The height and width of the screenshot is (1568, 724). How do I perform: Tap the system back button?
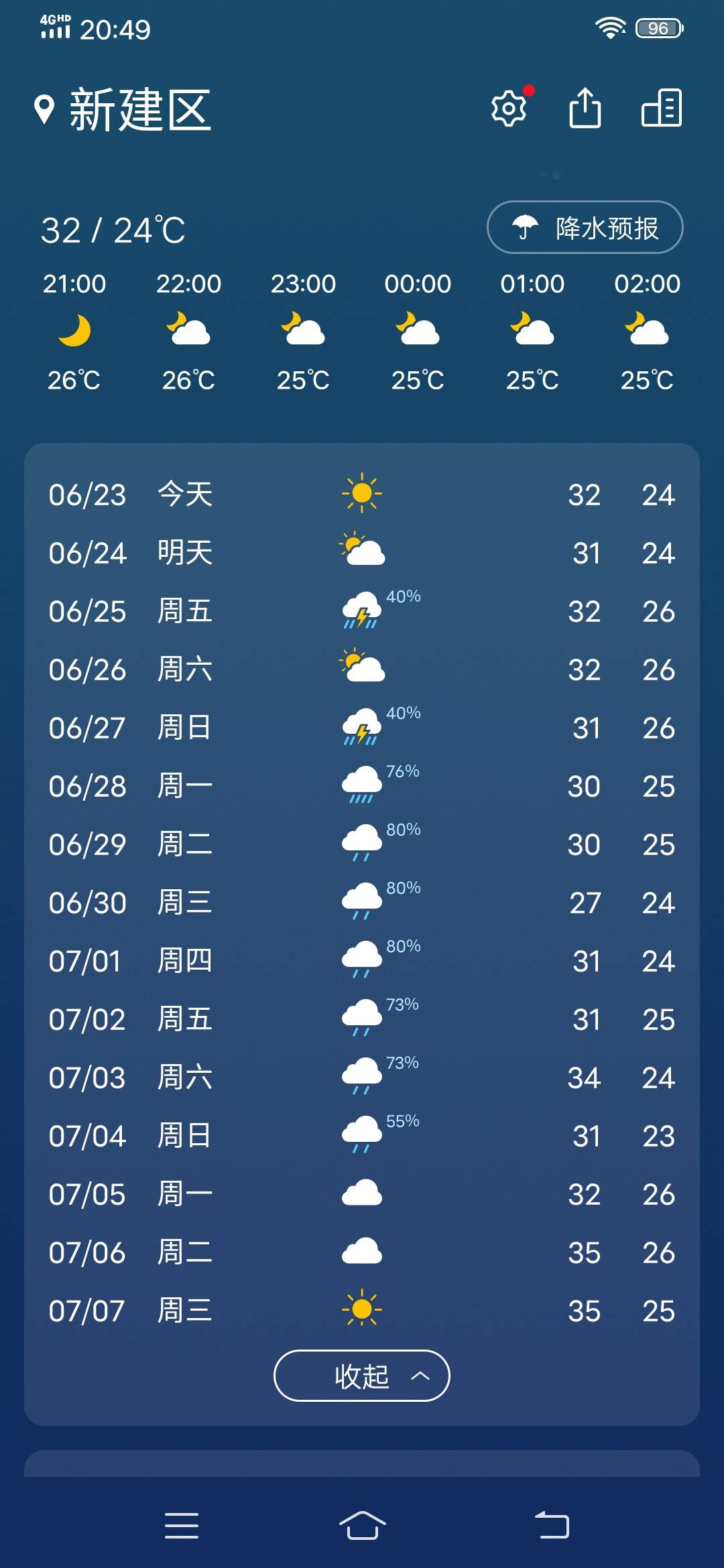tap(552, 1526)
